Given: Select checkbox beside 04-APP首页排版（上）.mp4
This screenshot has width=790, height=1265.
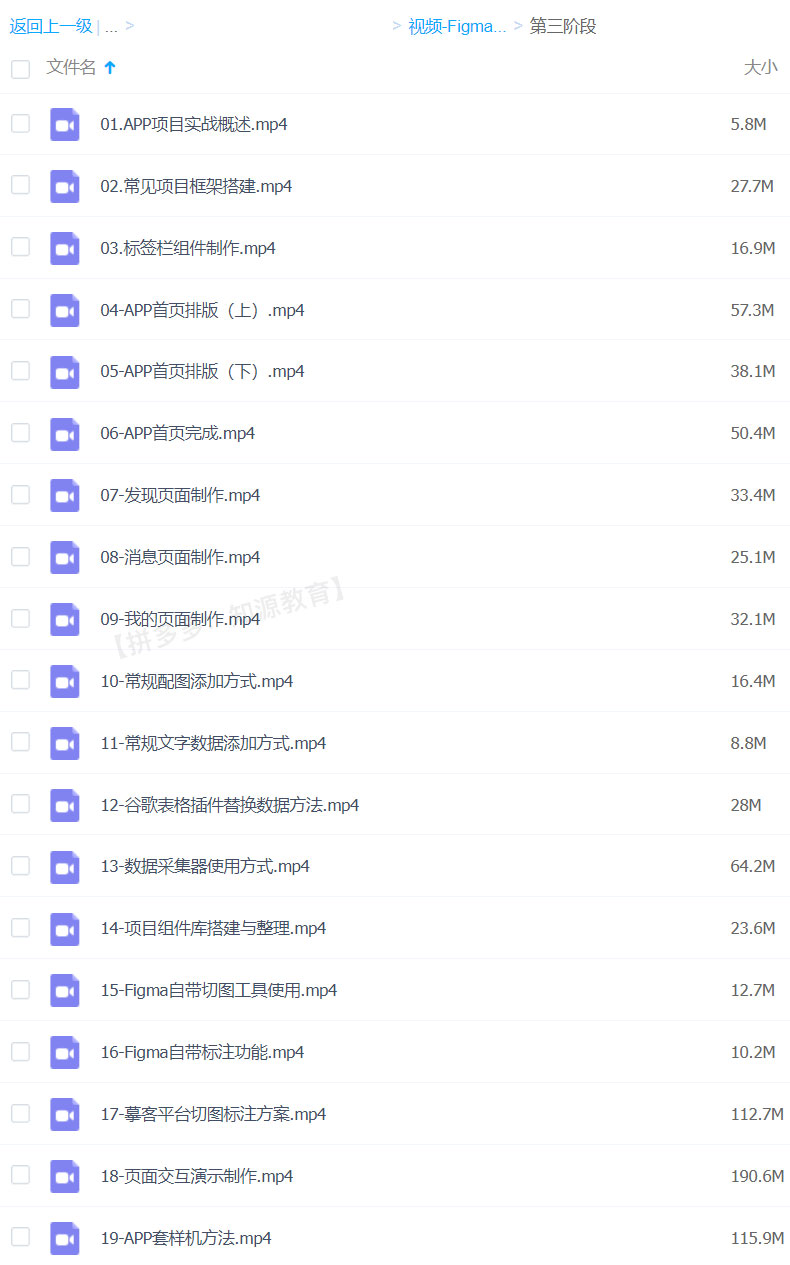Looking at the screenshot, I should coord(20,309).
